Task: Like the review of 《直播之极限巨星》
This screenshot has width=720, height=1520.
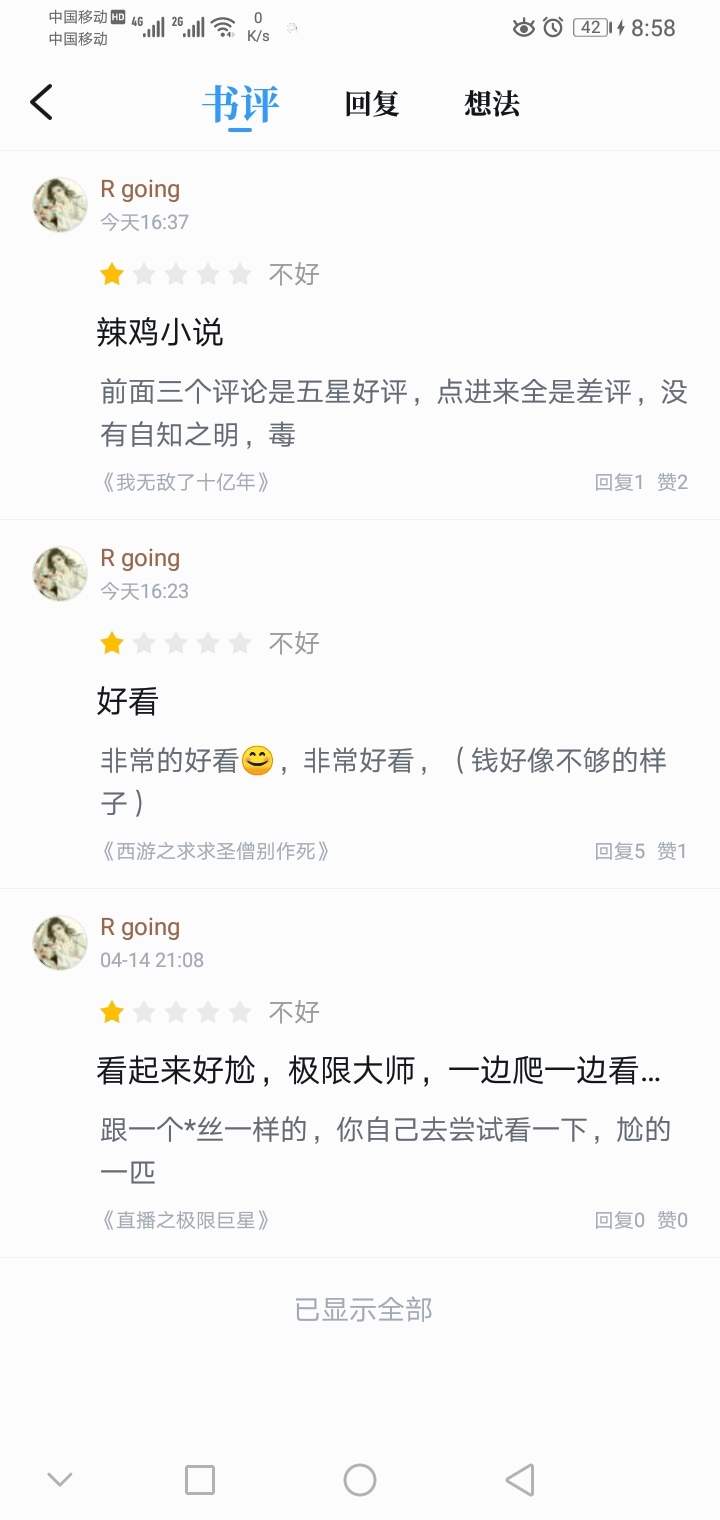Action: [672, 1220]
